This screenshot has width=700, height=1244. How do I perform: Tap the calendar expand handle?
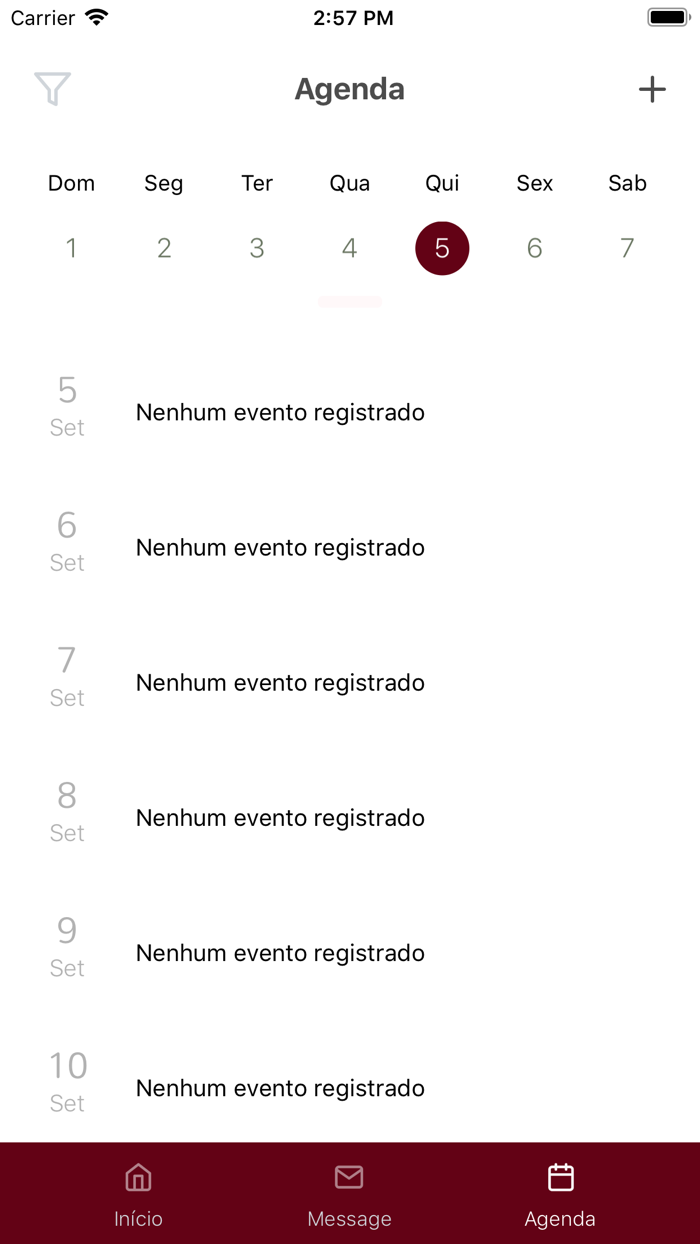pyautogui.click(x=350, y=301)
